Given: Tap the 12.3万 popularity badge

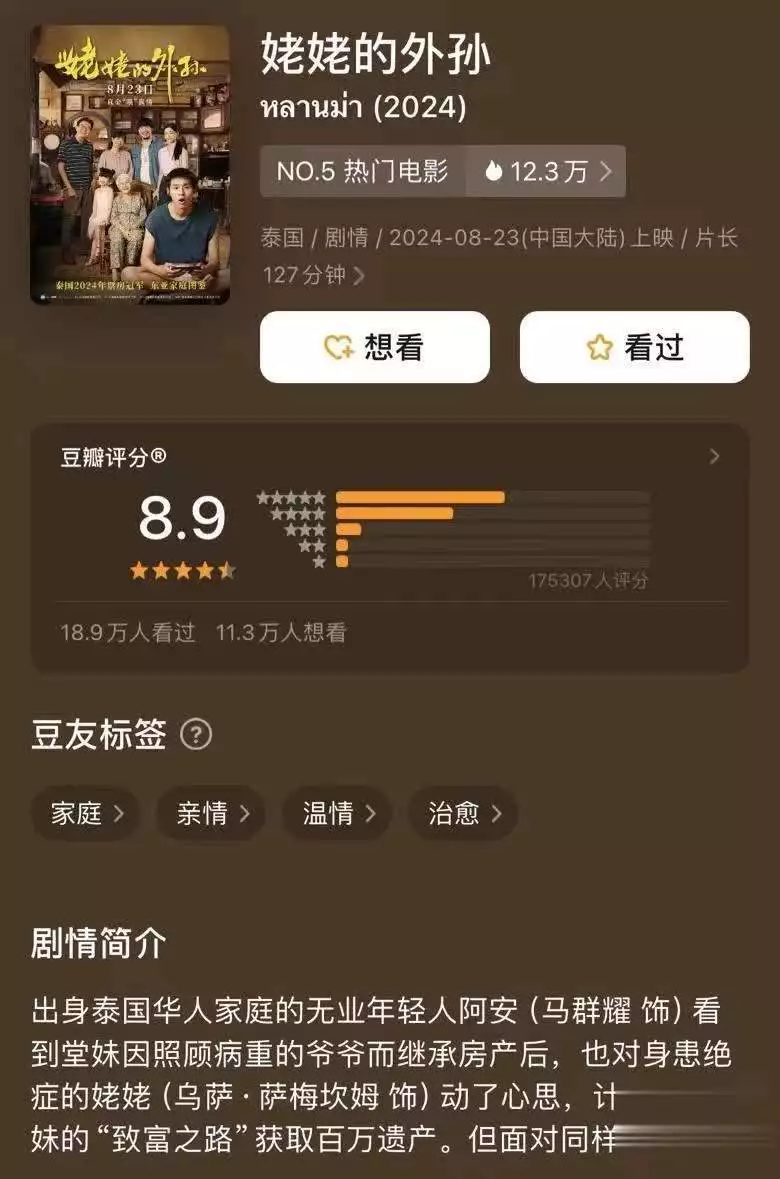Looking at the screenshot, I should coord(547,171).
